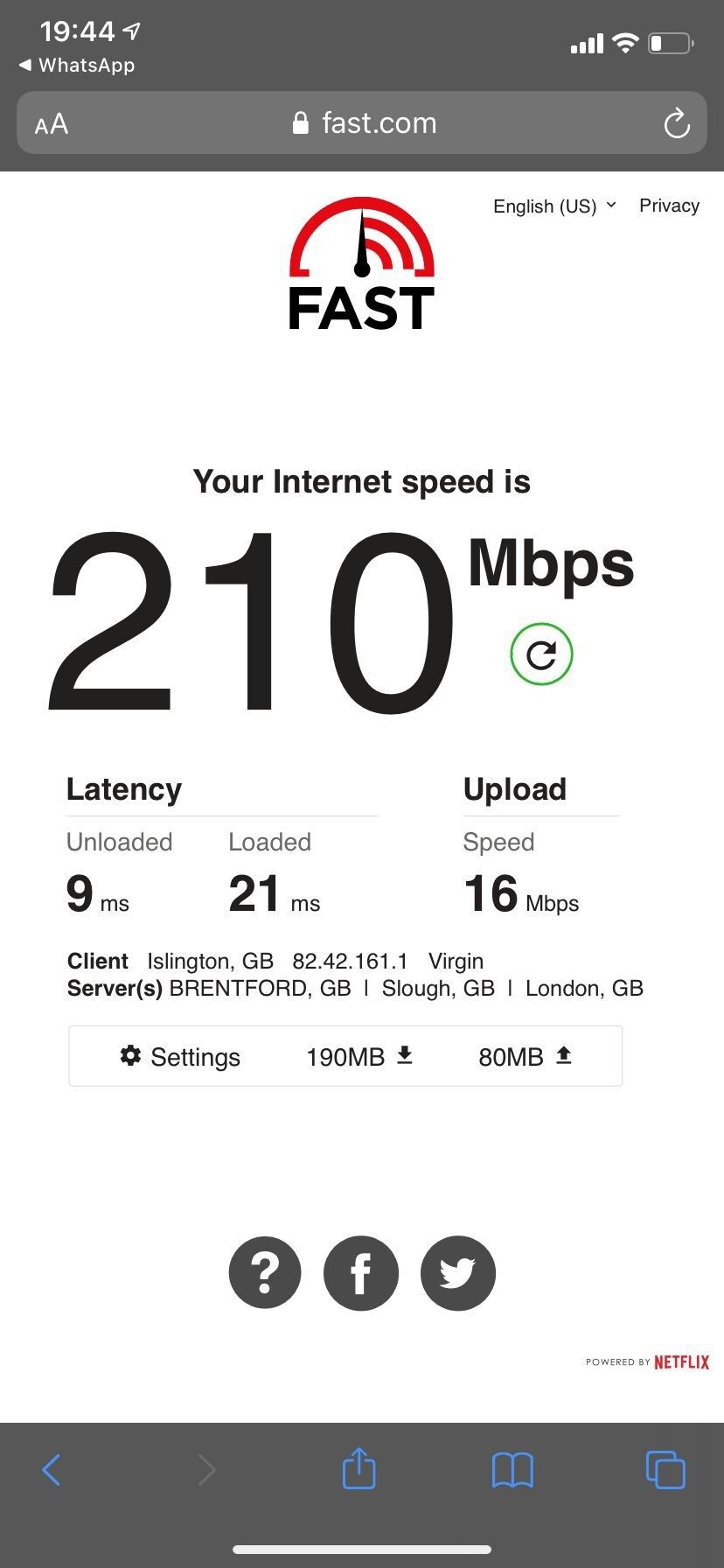This screenshot has height=1568, width=724.
Task: Open the English (US) language dropdown
Action: click(x=554, y=206)
